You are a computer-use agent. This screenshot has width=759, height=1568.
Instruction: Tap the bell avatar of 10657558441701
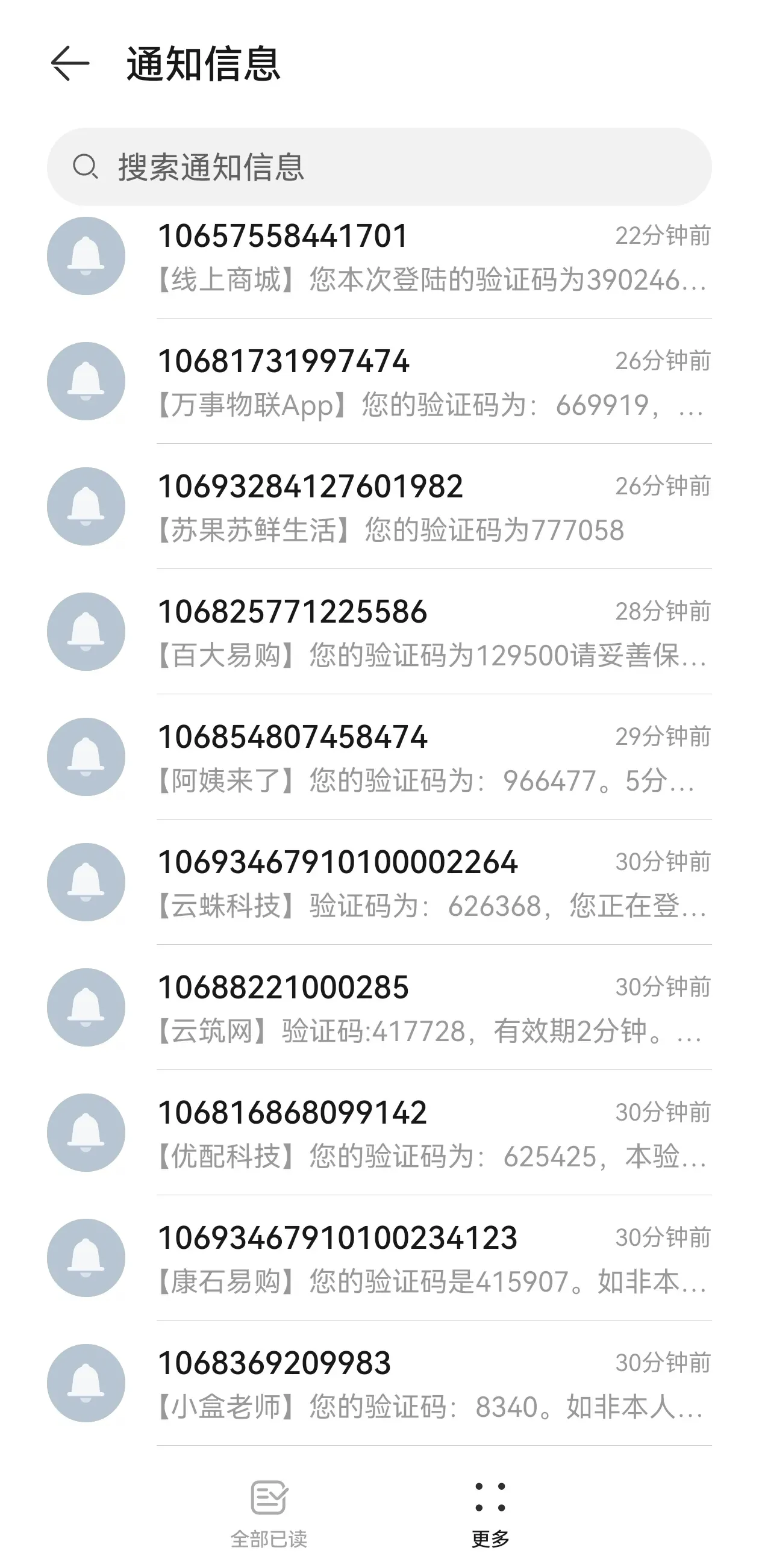[87, 257]
